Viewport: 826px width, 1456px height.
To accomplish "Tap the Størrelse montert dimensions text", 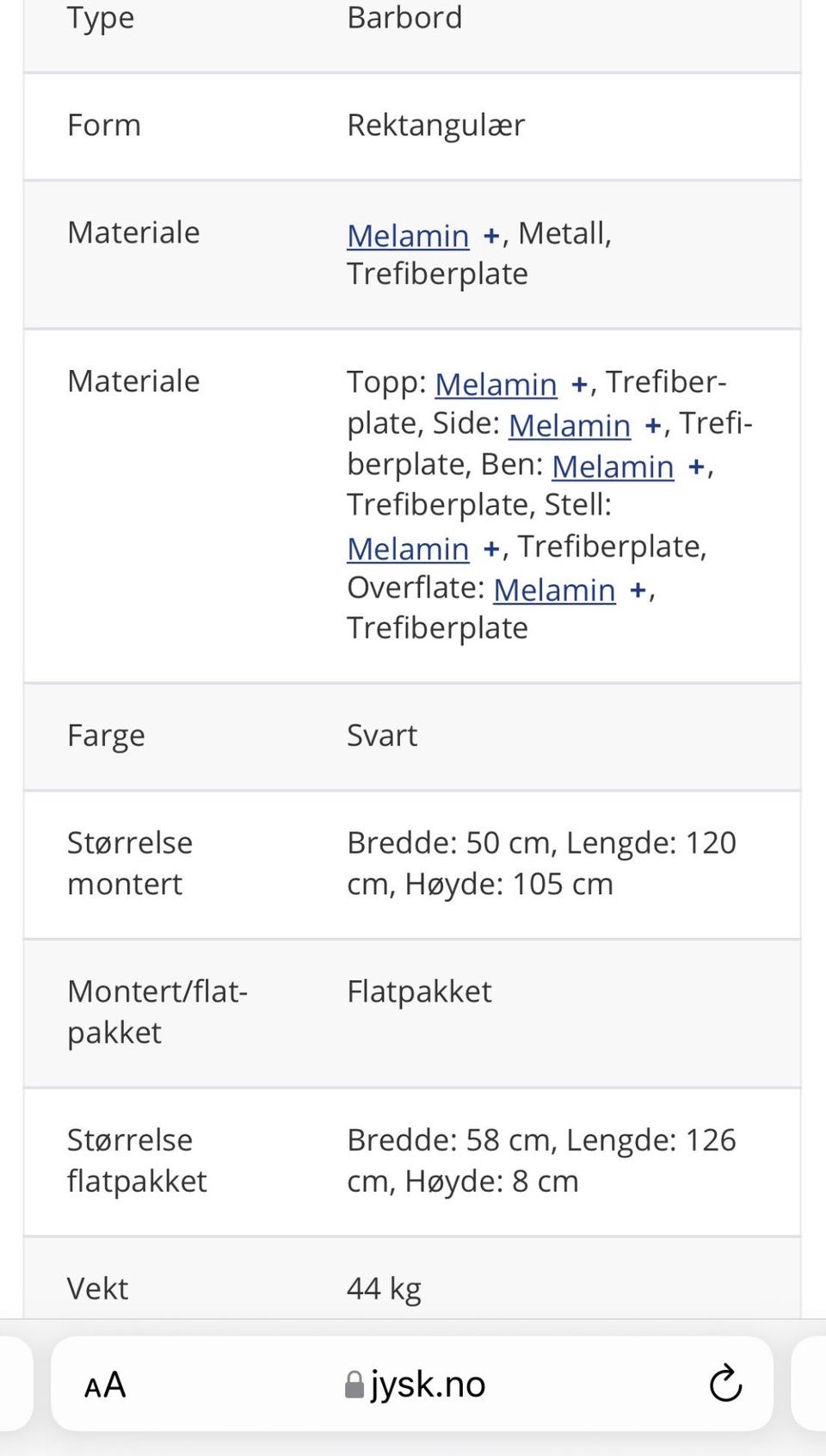I will [x=541, y=862].
